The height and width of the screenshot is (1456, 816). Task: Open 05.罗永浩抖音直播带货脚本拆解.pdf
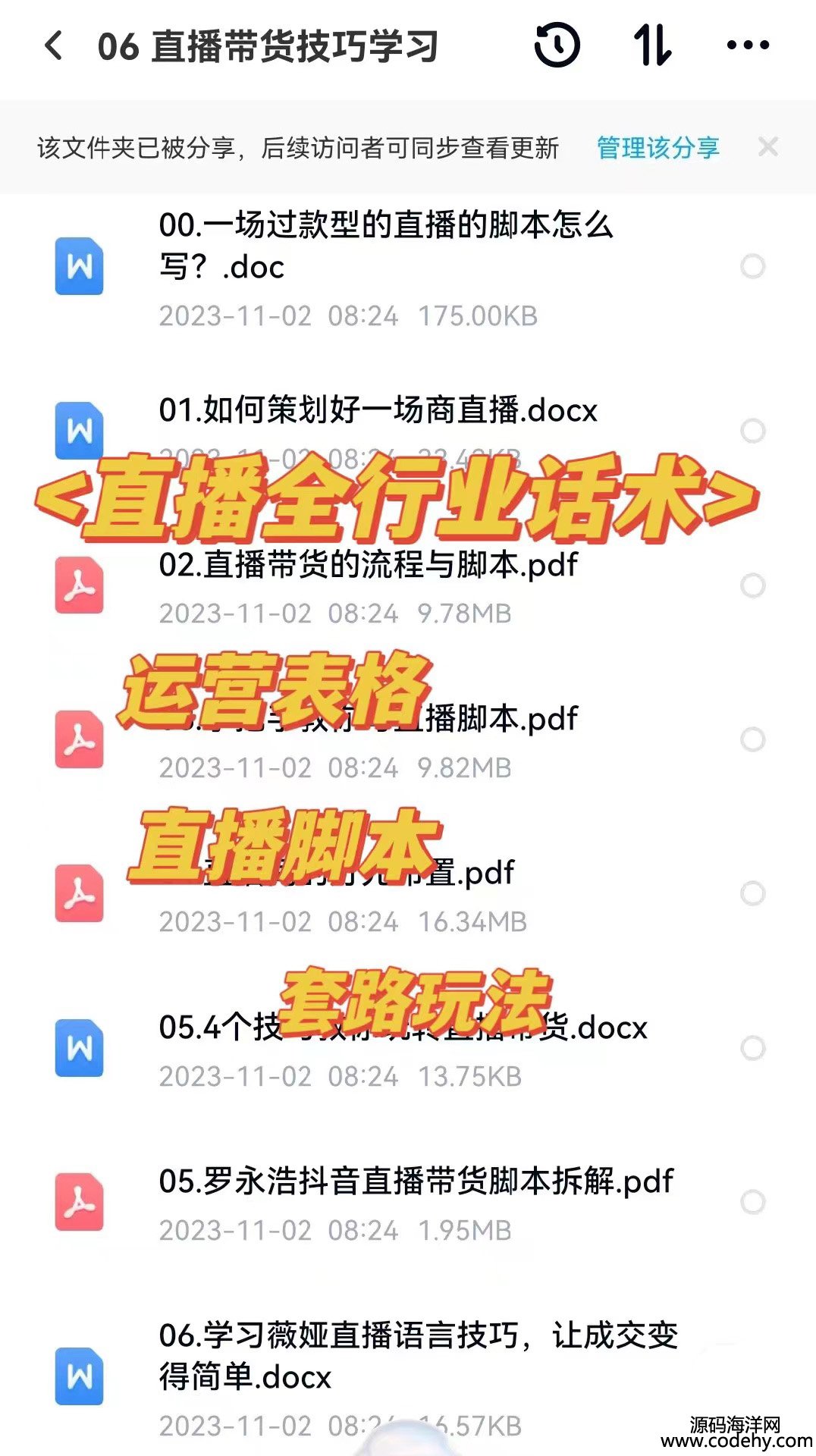[416, 1181]
